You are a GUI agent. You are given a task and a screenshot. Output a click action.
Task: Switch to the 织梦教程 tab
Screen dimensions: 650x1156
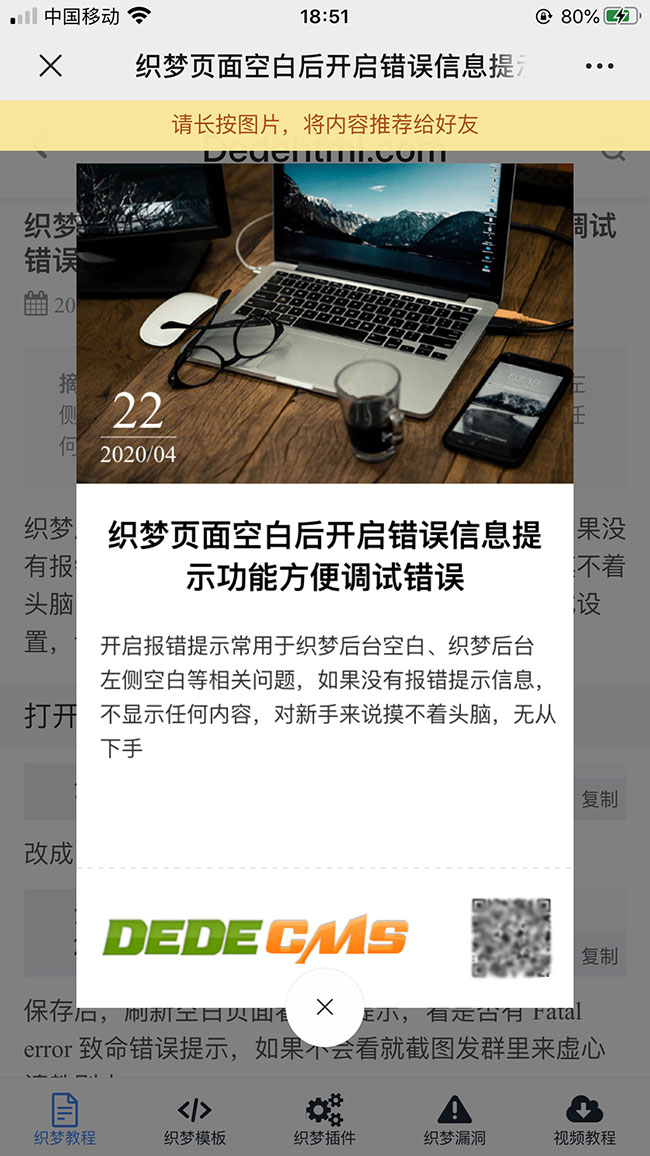[65, 1119]
